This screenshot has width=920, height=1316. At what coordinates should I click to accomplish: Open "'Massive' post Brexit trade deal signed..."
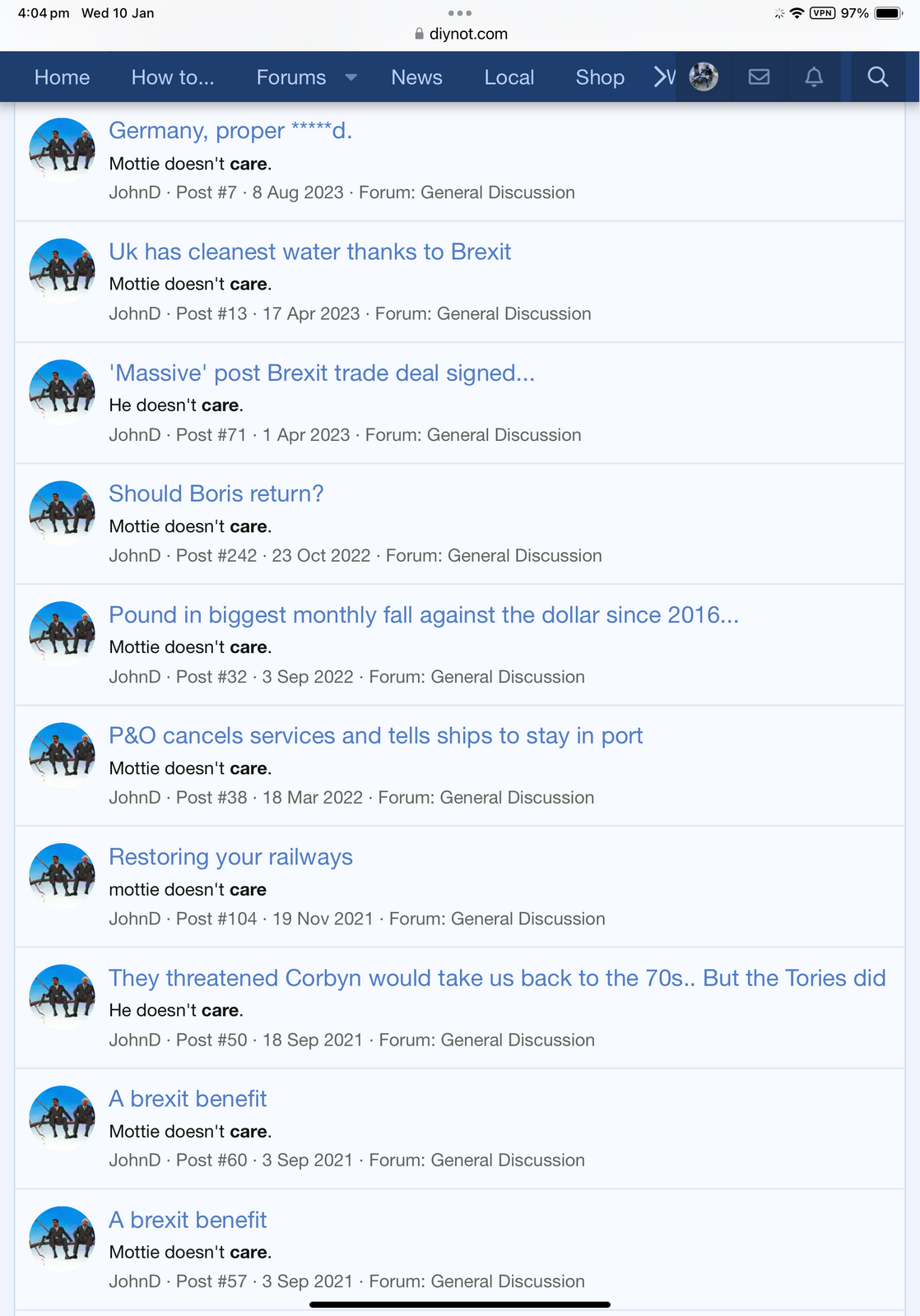[x=321, y=373]
